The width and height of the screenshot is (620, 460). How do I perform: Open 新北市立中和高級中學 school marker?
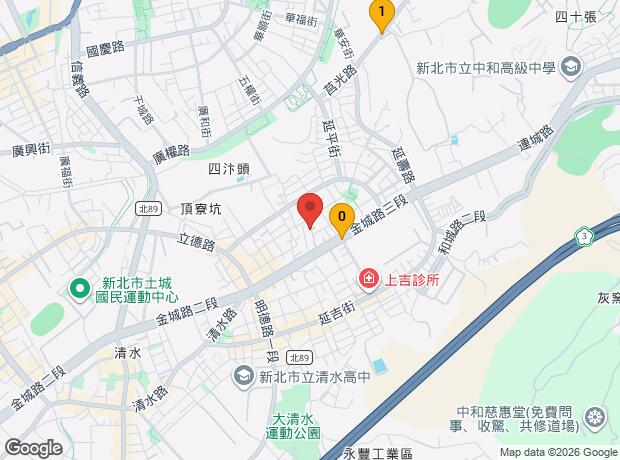point(572,68)
